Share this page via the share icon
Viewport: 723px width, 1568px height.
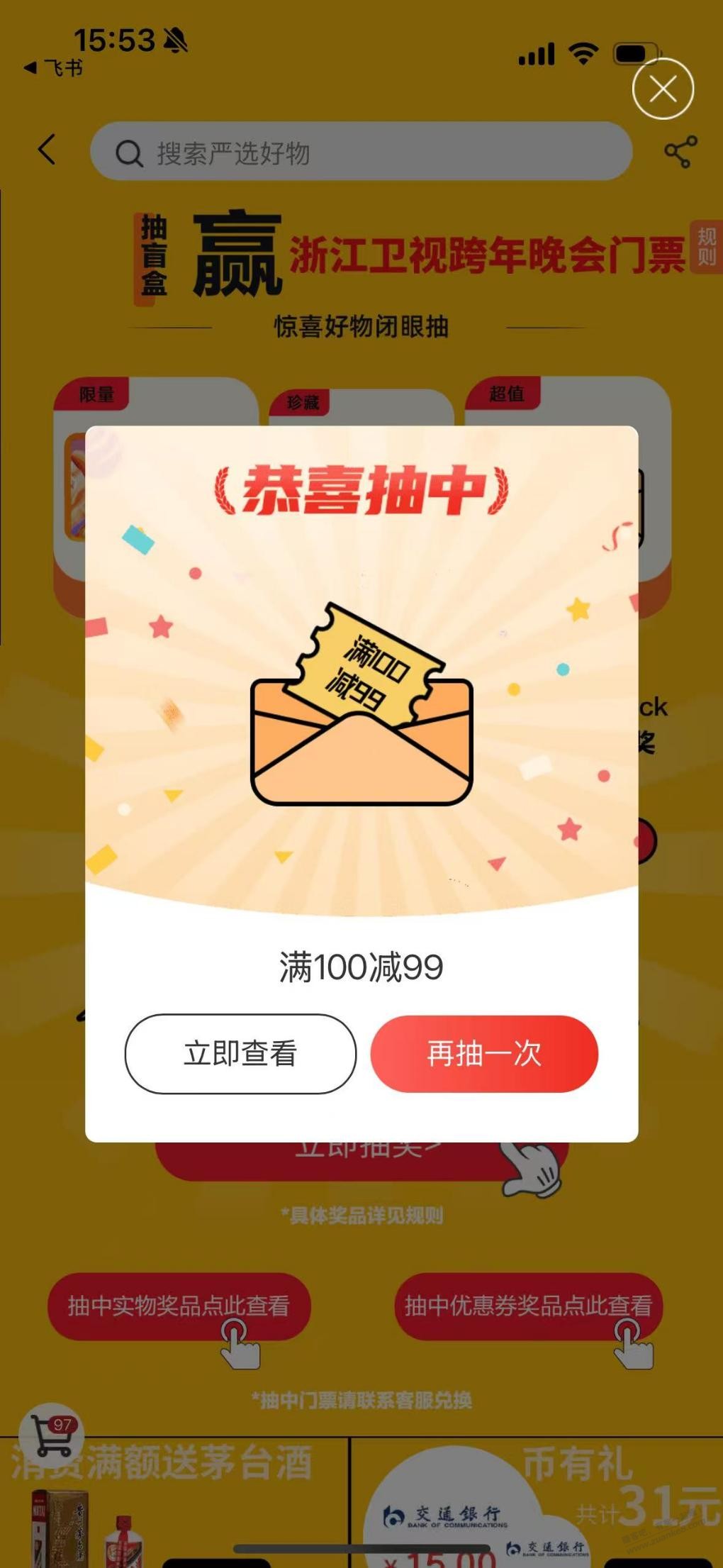[x=680, y=152]
